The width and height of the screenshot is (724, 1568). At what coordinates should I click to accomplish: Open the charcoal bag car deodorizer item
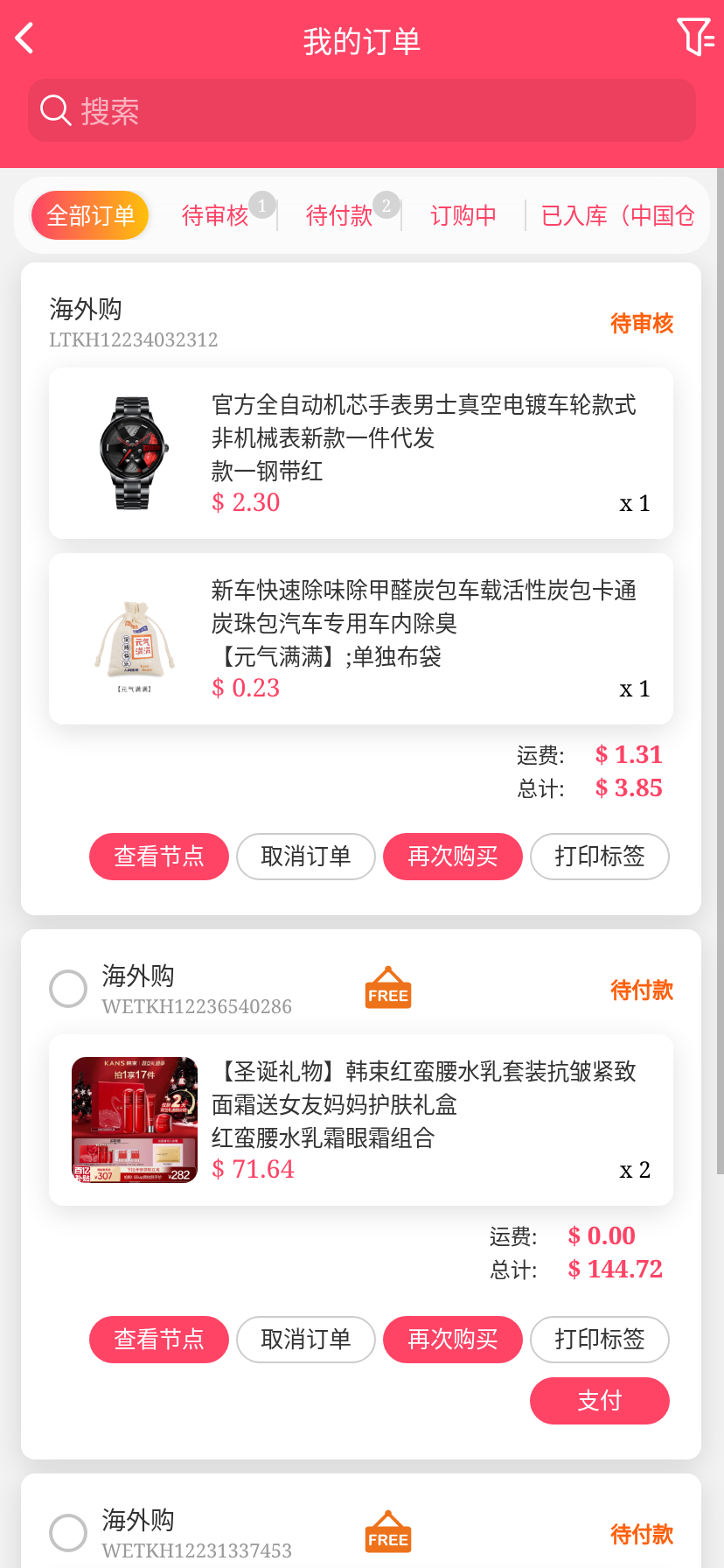[360, 639]
